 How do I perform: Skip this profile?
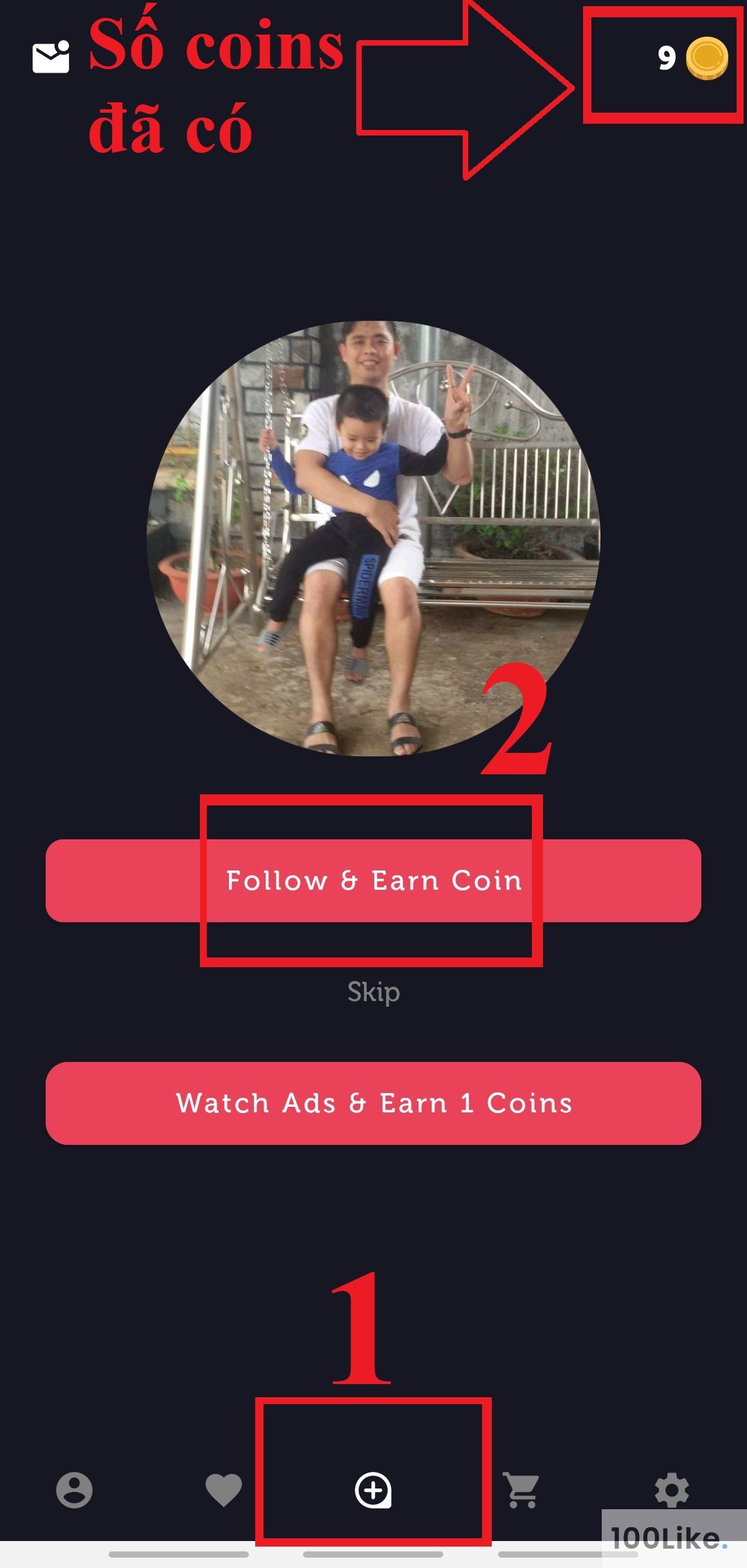(373, 992)
